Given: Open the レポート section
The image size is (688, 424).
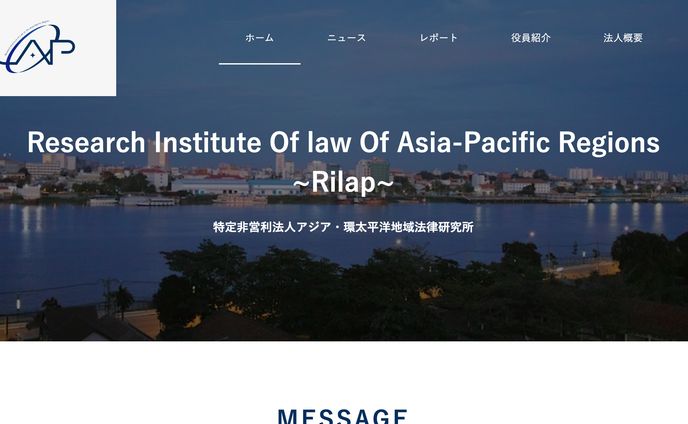Looking at the screenshot, I should point(438,38).
